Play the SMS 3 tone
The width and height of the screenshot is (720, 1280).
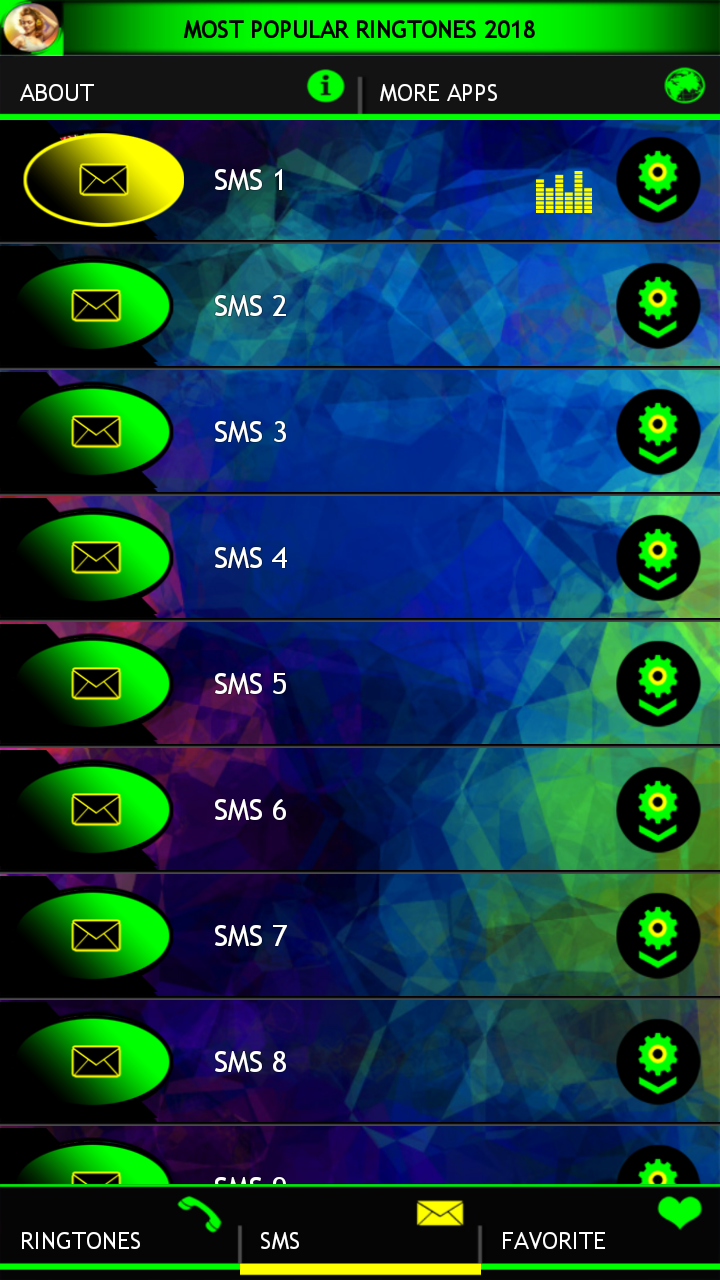[95, 432]
